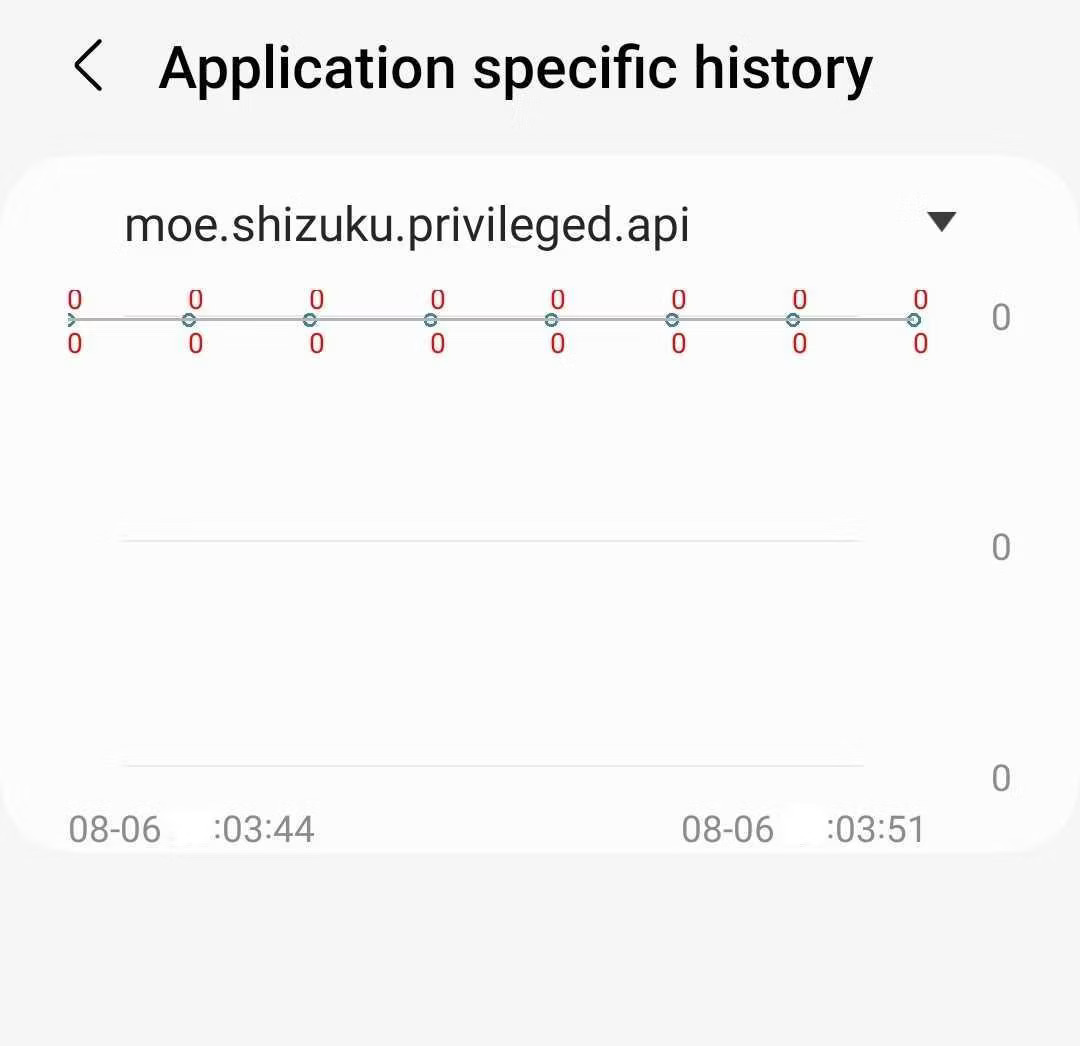Go back from Application specific history

point(88,68)
